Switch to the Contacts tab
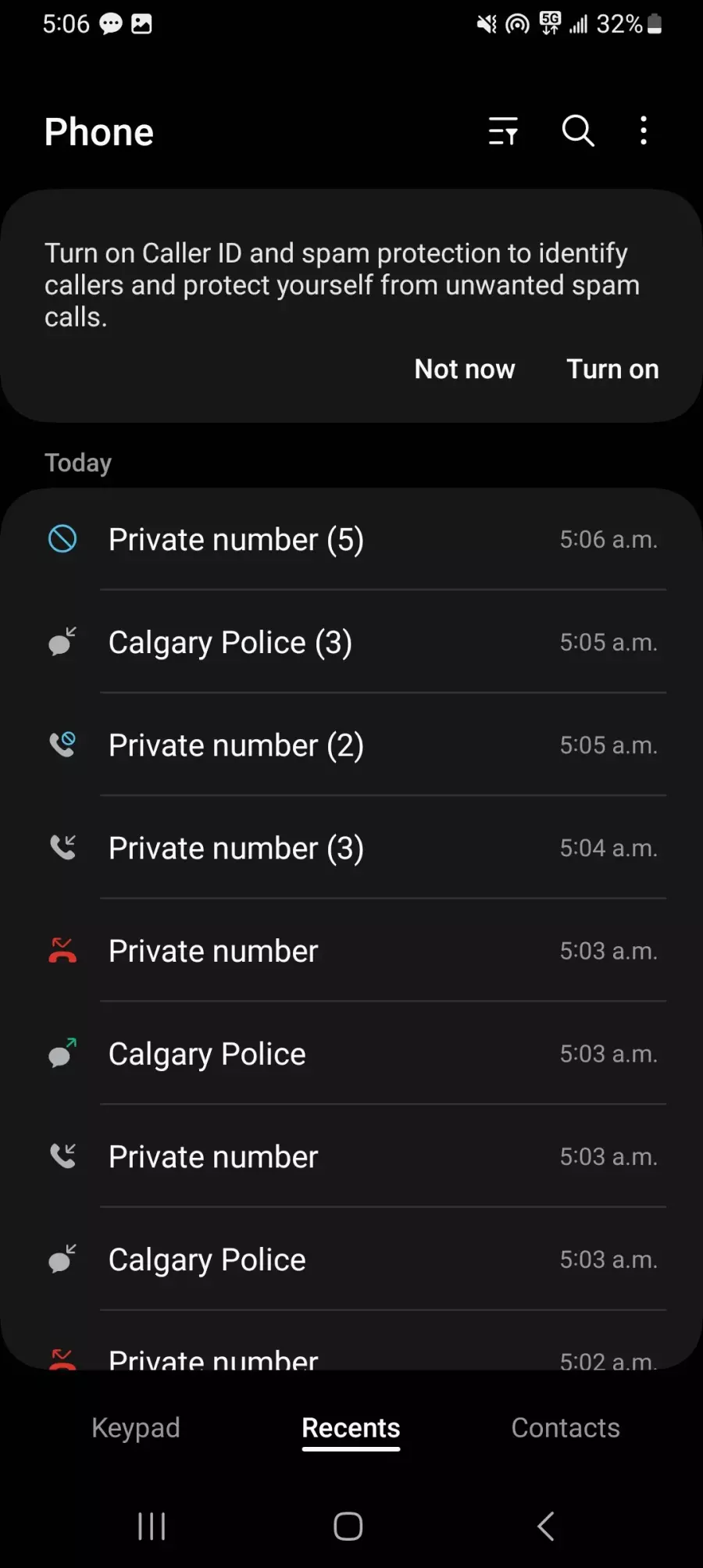 [x=566, y=1427]
